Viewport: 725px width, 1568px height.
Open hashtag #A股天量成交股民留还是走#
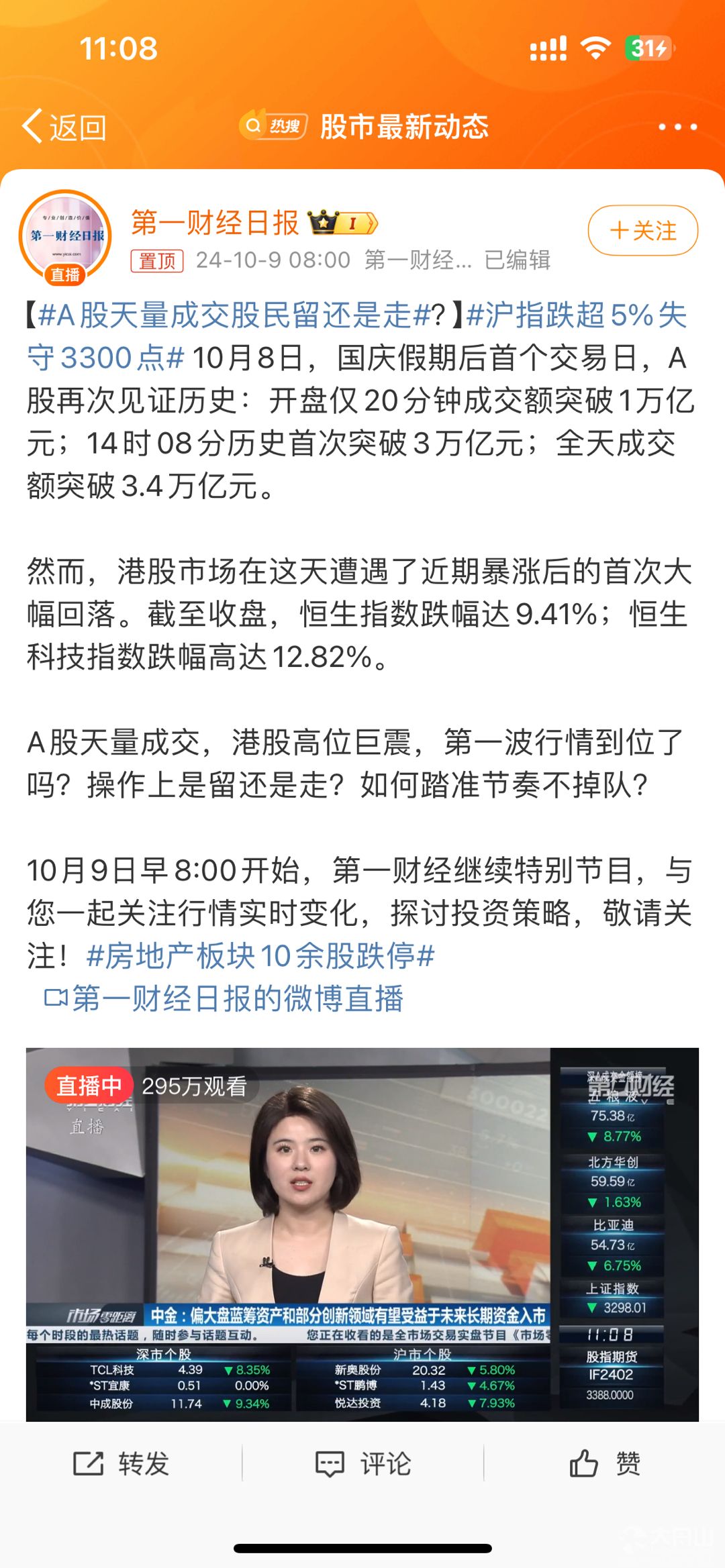(x=234, y=315)
